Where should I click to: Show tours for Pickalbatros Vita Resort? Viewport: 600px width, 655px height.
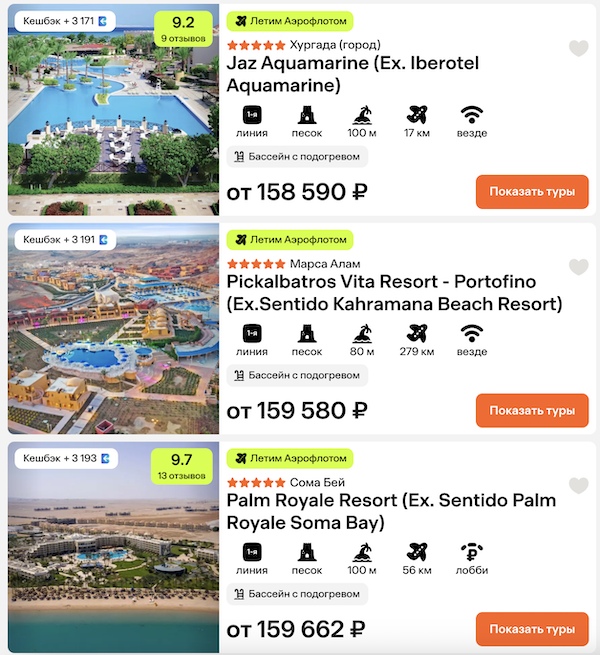pos(532,410)
